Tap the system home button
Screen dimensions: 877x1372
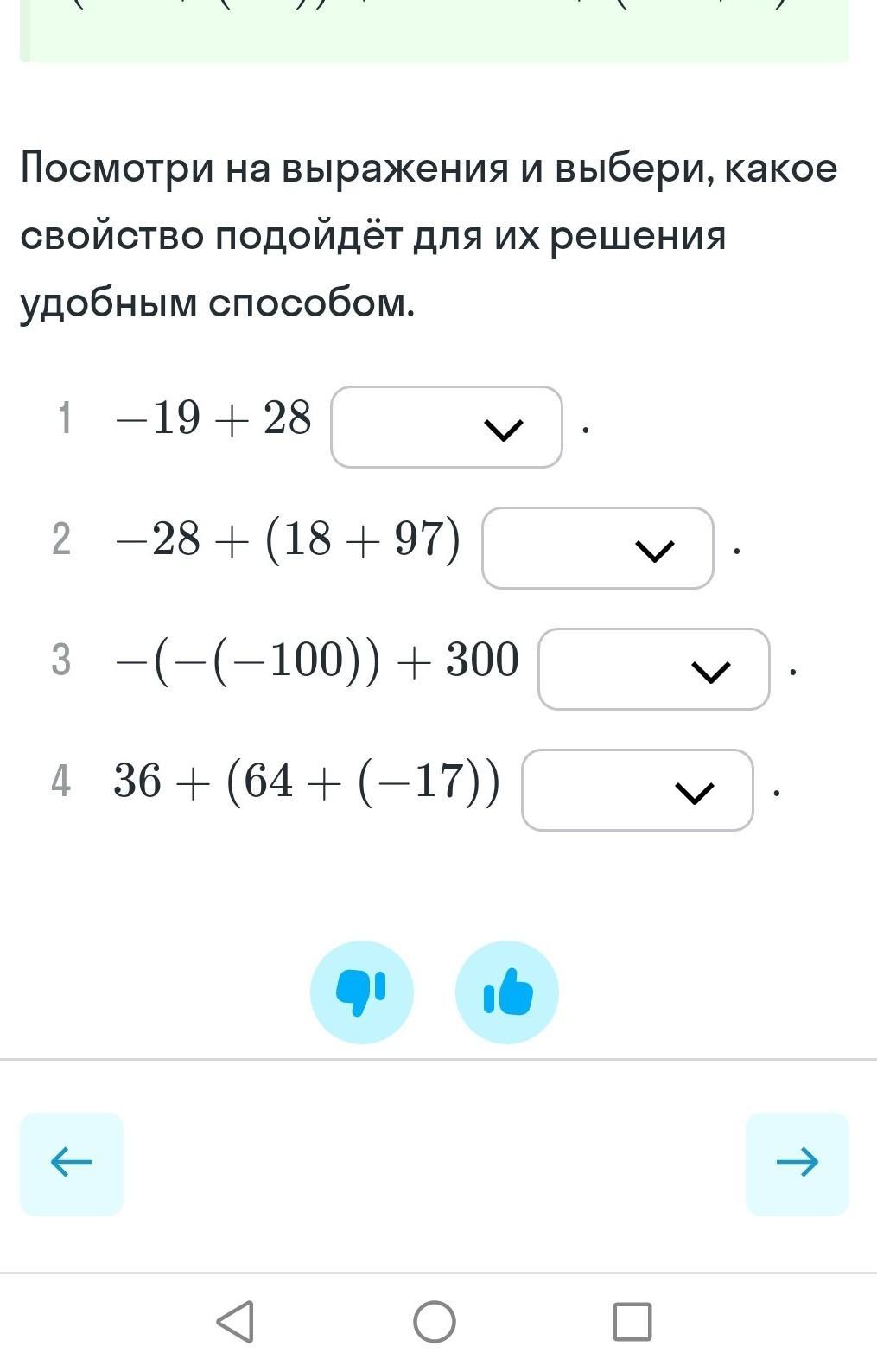435,1321
